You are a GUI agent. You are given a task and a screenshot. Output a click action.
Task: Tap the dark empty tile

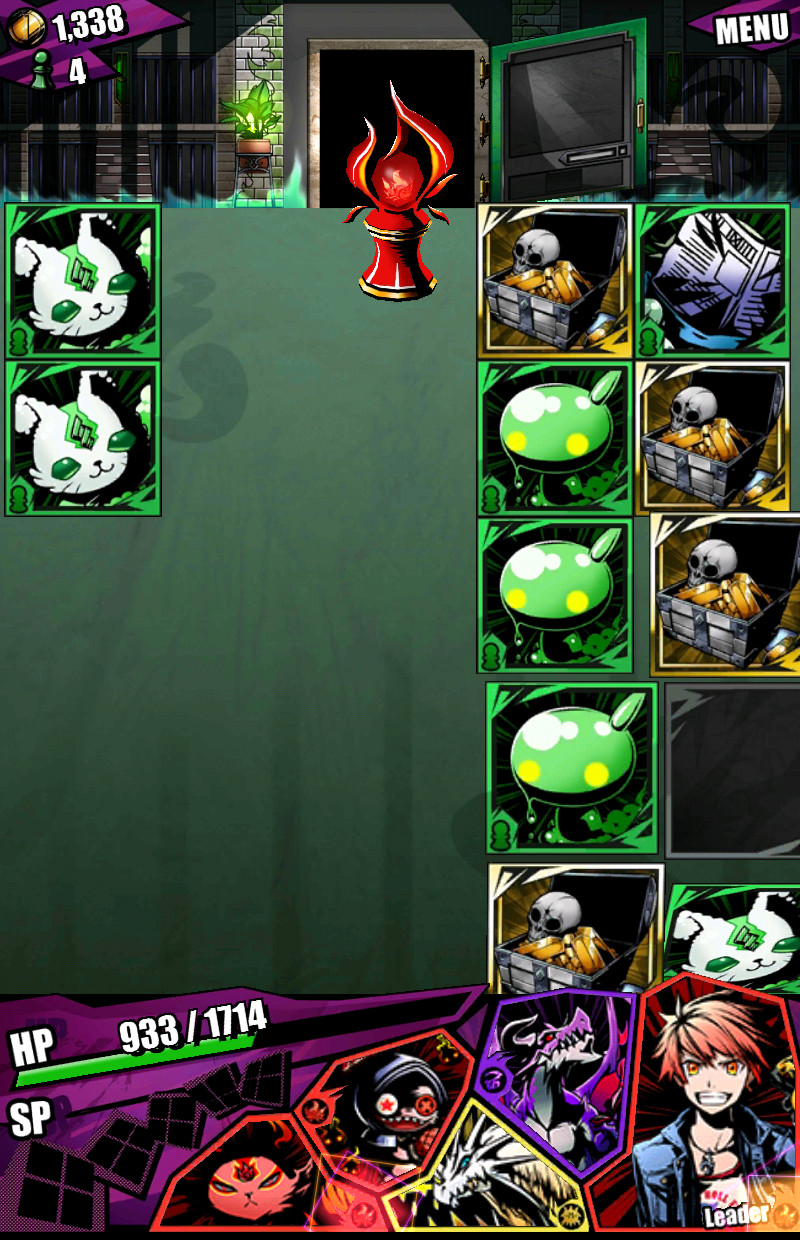[x=733, y=770]
